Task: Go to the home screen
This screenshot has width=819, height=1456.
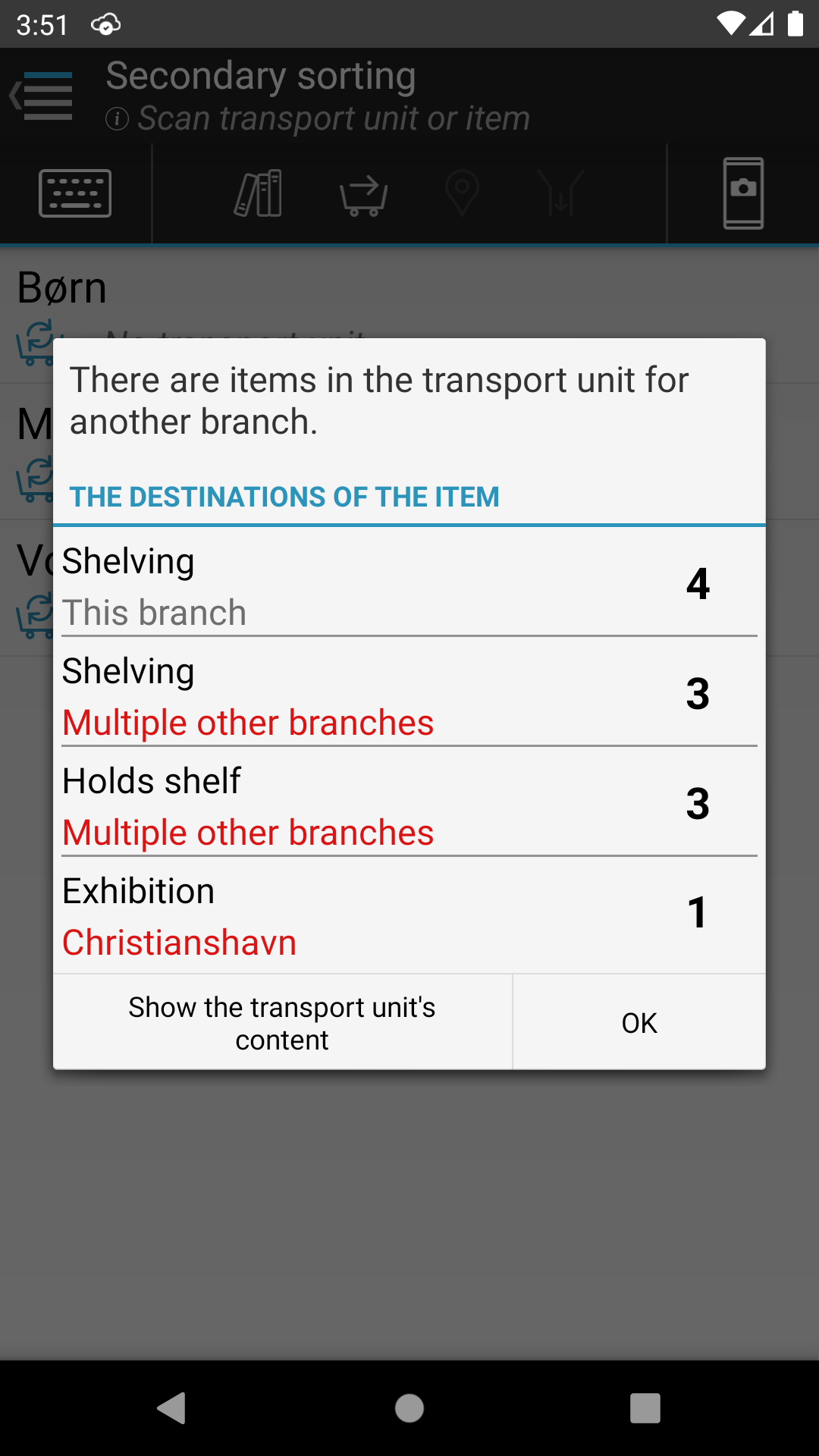Action: point(409,1408)
